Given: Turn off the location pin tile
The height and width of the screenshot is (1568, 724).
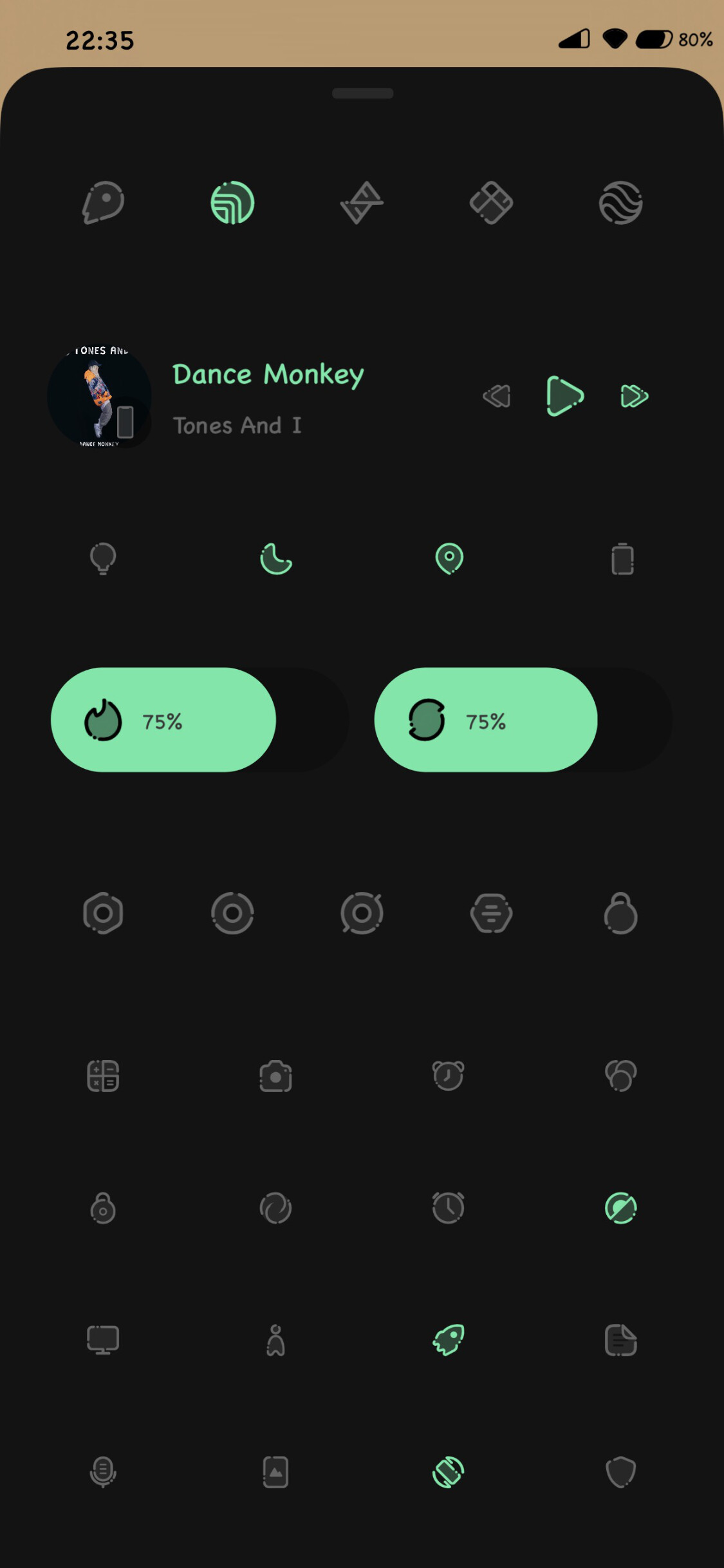Looking at the screenshot, I should pos(449,558).
